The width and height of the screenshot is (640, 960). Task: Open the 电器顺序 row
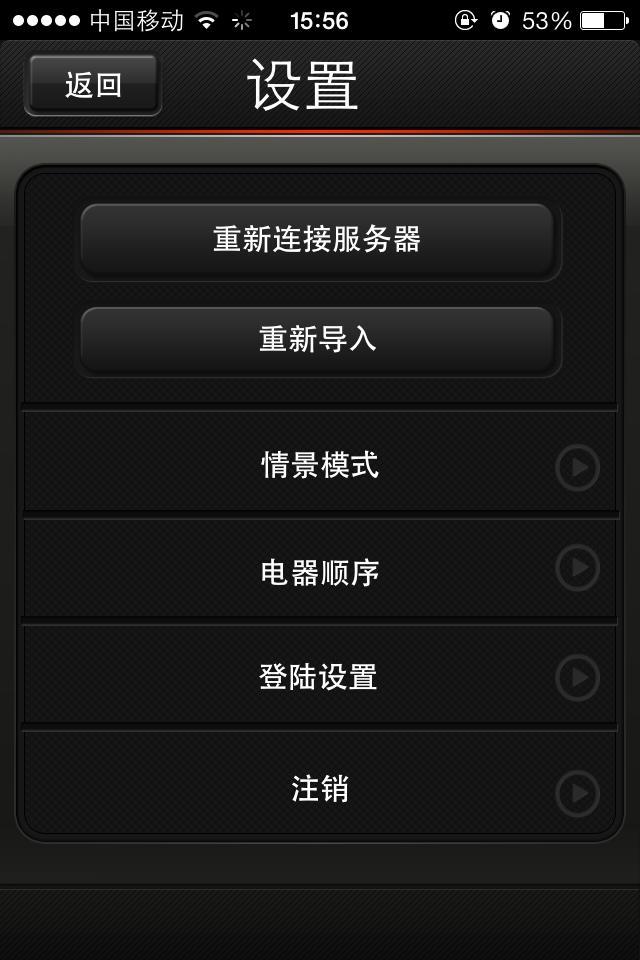click(x=320, y=572)
